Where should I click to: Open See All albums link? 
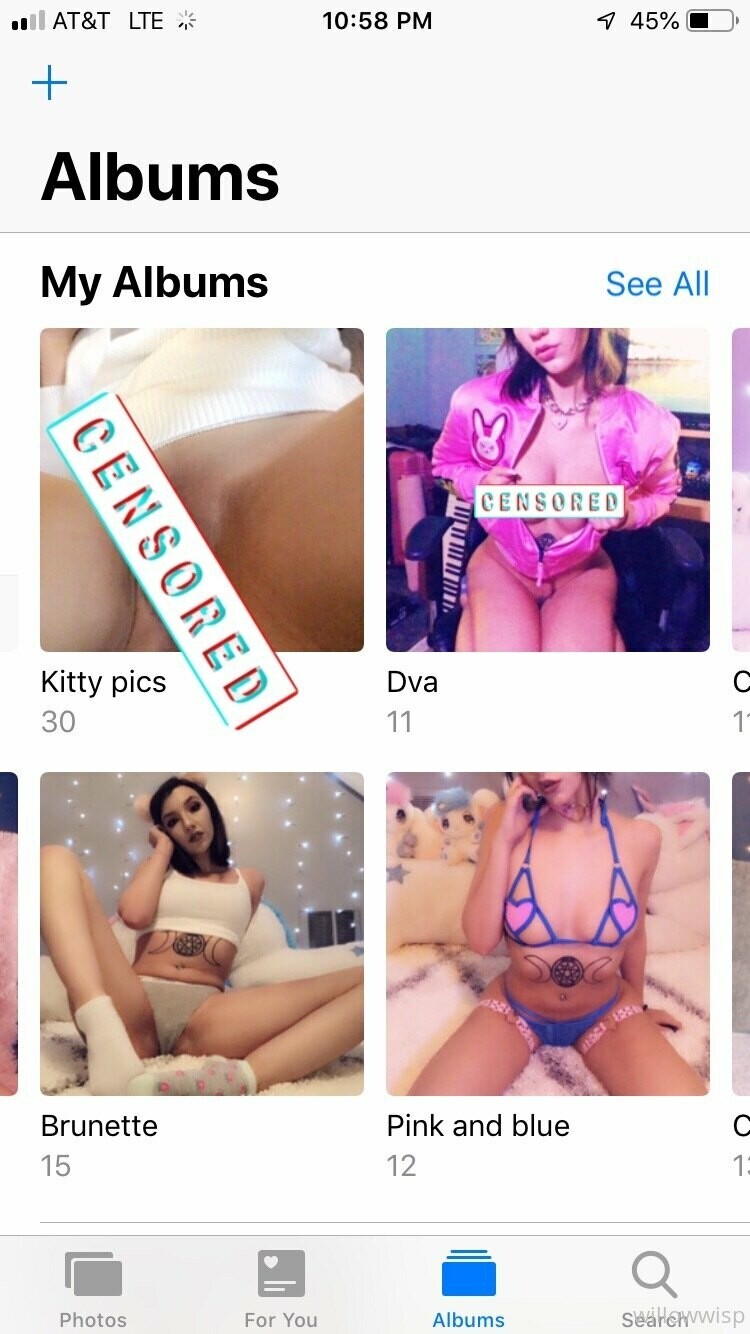point(657,284)
